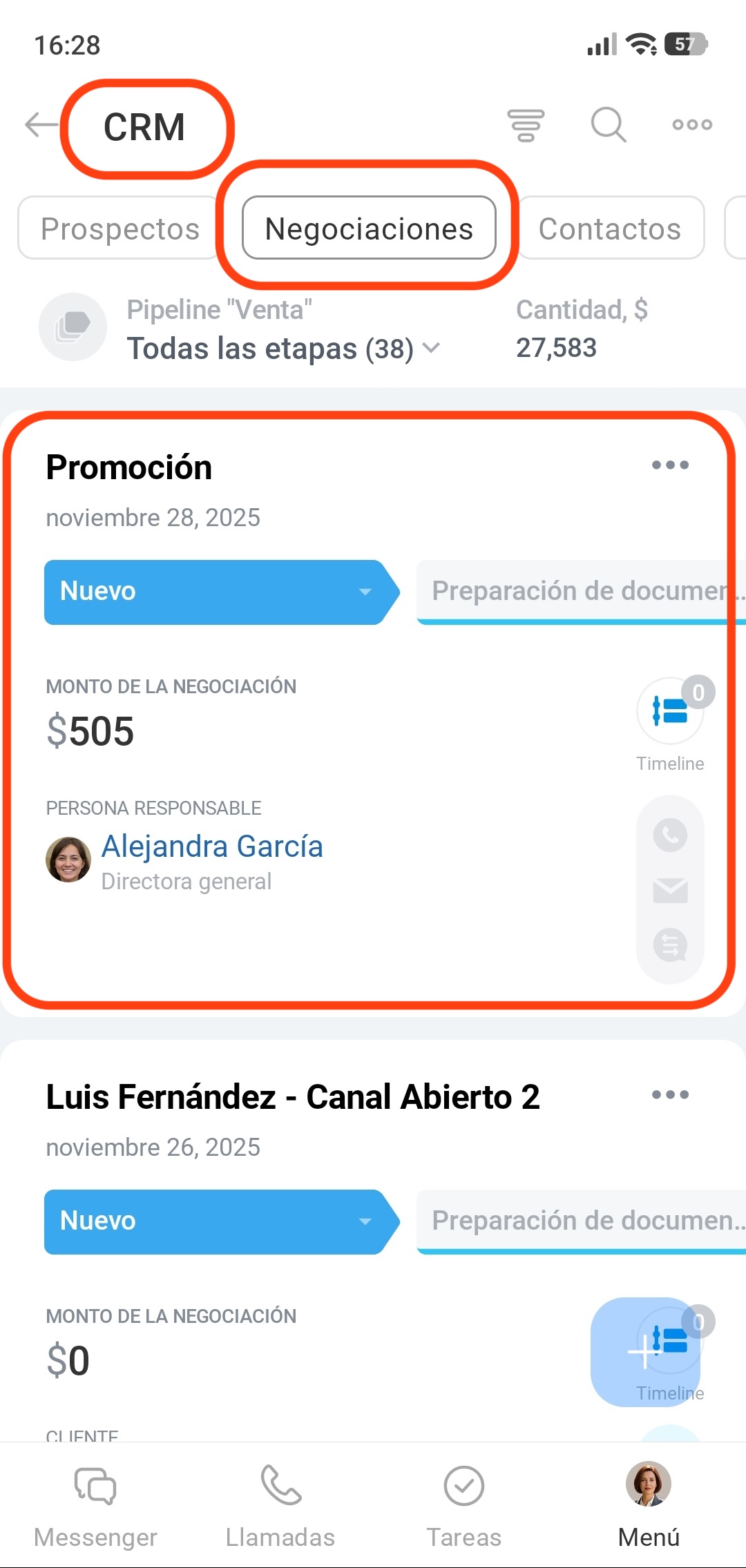Go to the Messenger tab
Image resolution: width=746 pixels, height=1568 pixels.
[x=95, y=1504]
